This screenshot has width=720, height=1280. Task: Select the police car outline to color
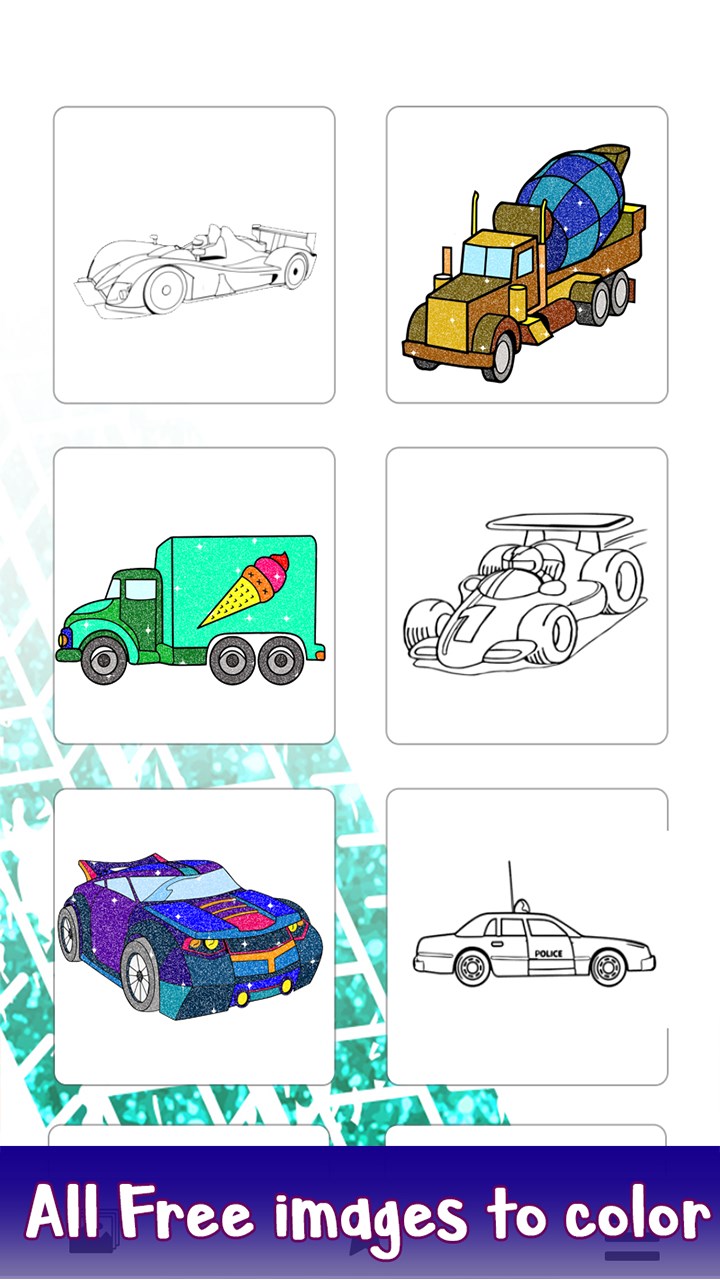527,937
